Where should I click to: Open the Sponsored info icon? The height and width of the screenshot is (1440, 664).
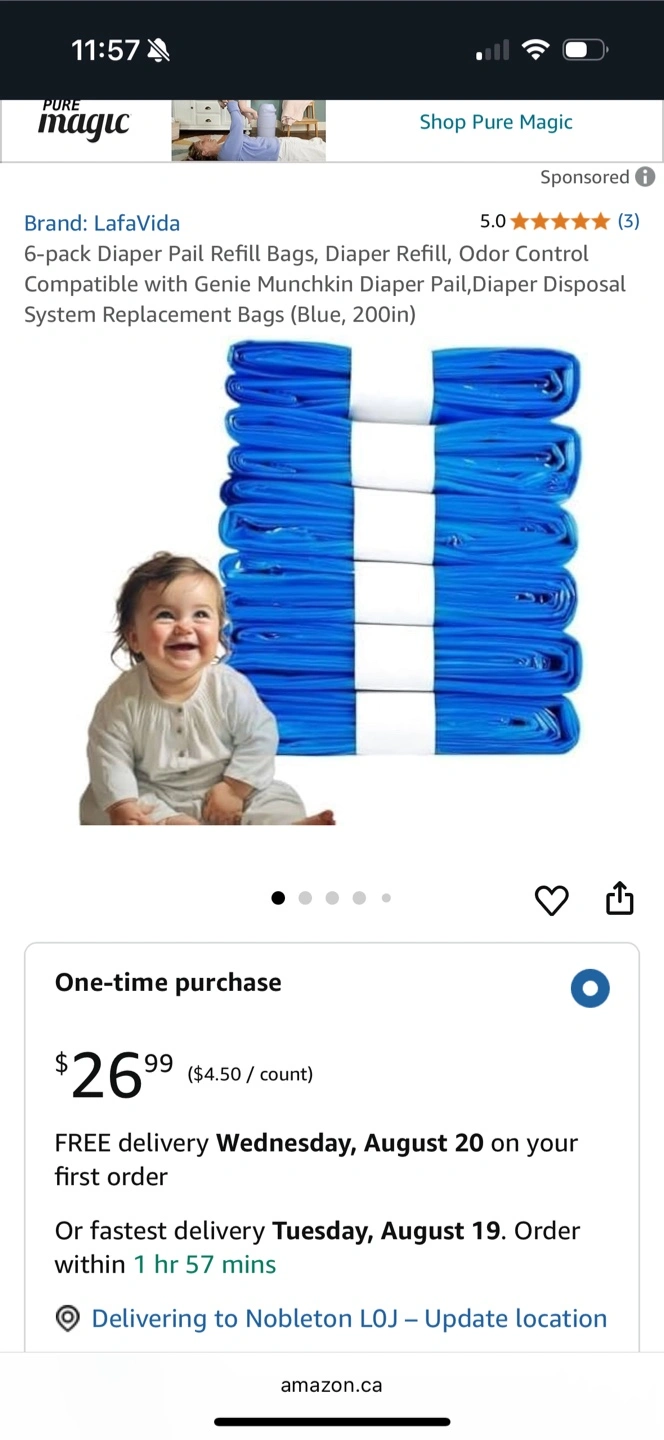[646, 177]
